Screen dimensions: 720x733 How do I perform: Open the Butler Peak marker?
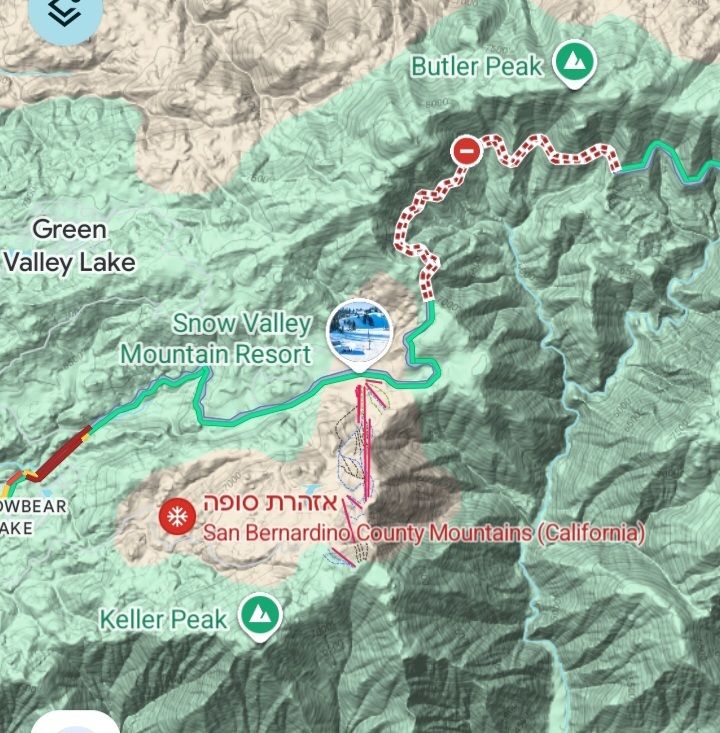pos(574,64)
